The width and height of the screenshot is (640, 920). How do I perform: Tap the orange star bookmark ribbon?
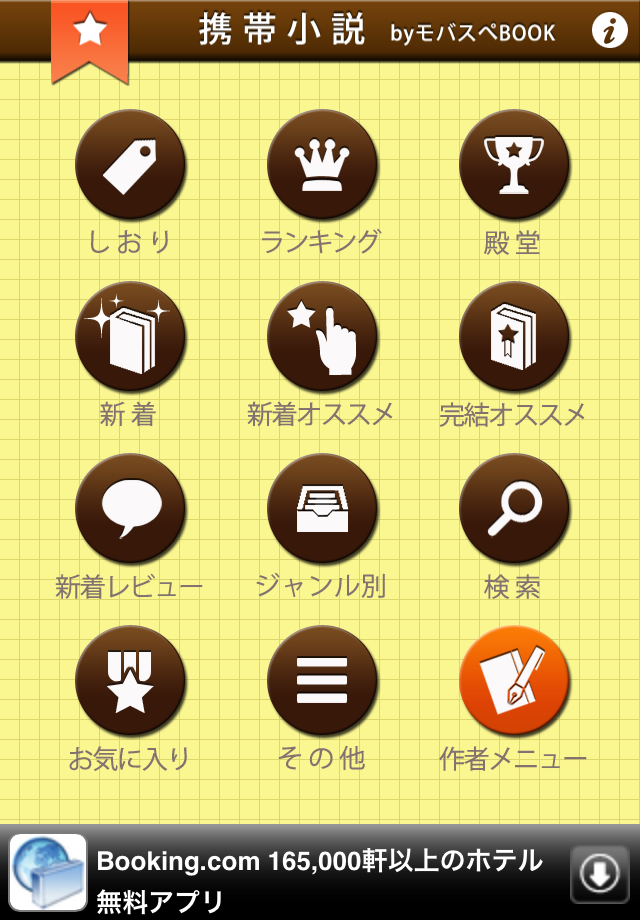tap(90, 42)
